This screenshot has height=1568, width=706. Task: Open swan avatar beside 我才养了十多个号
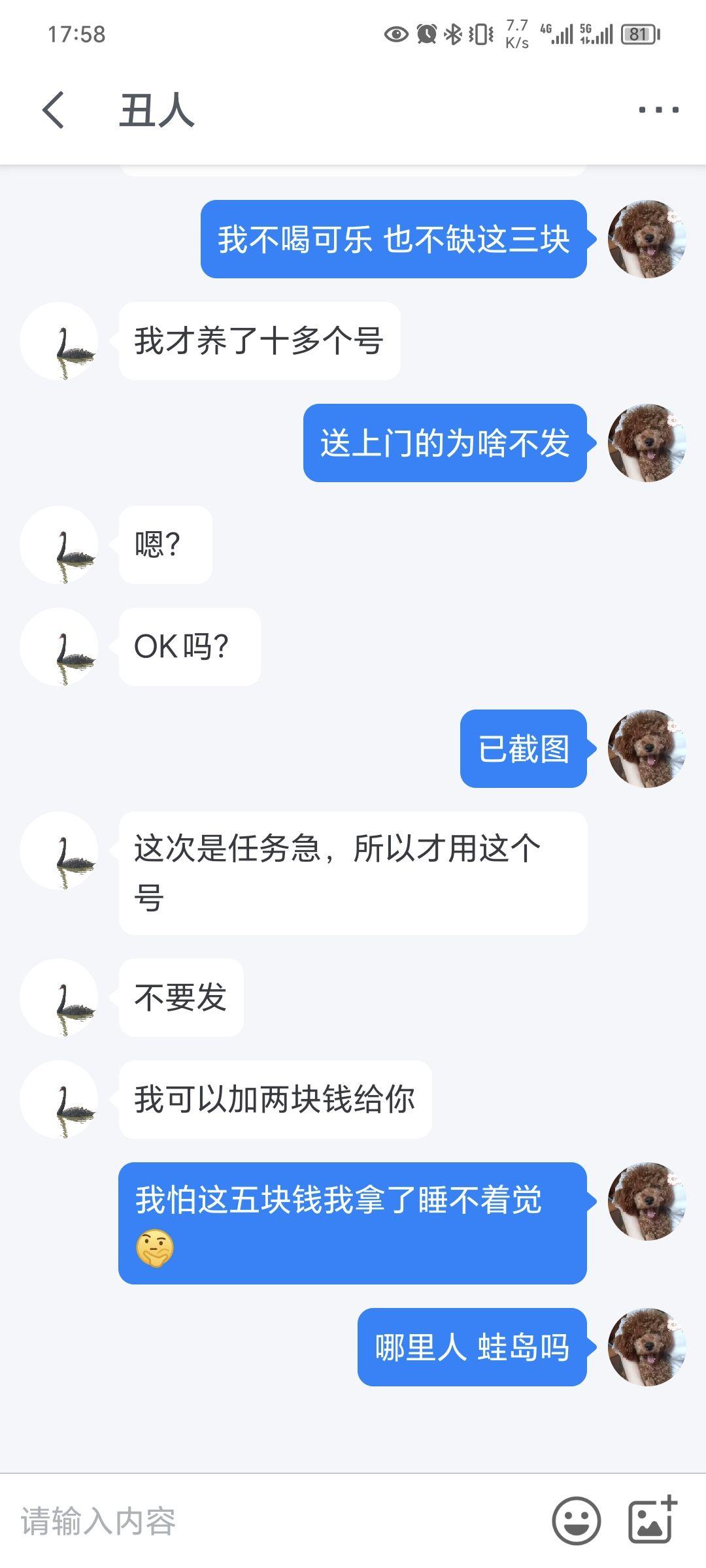point(59,341)
